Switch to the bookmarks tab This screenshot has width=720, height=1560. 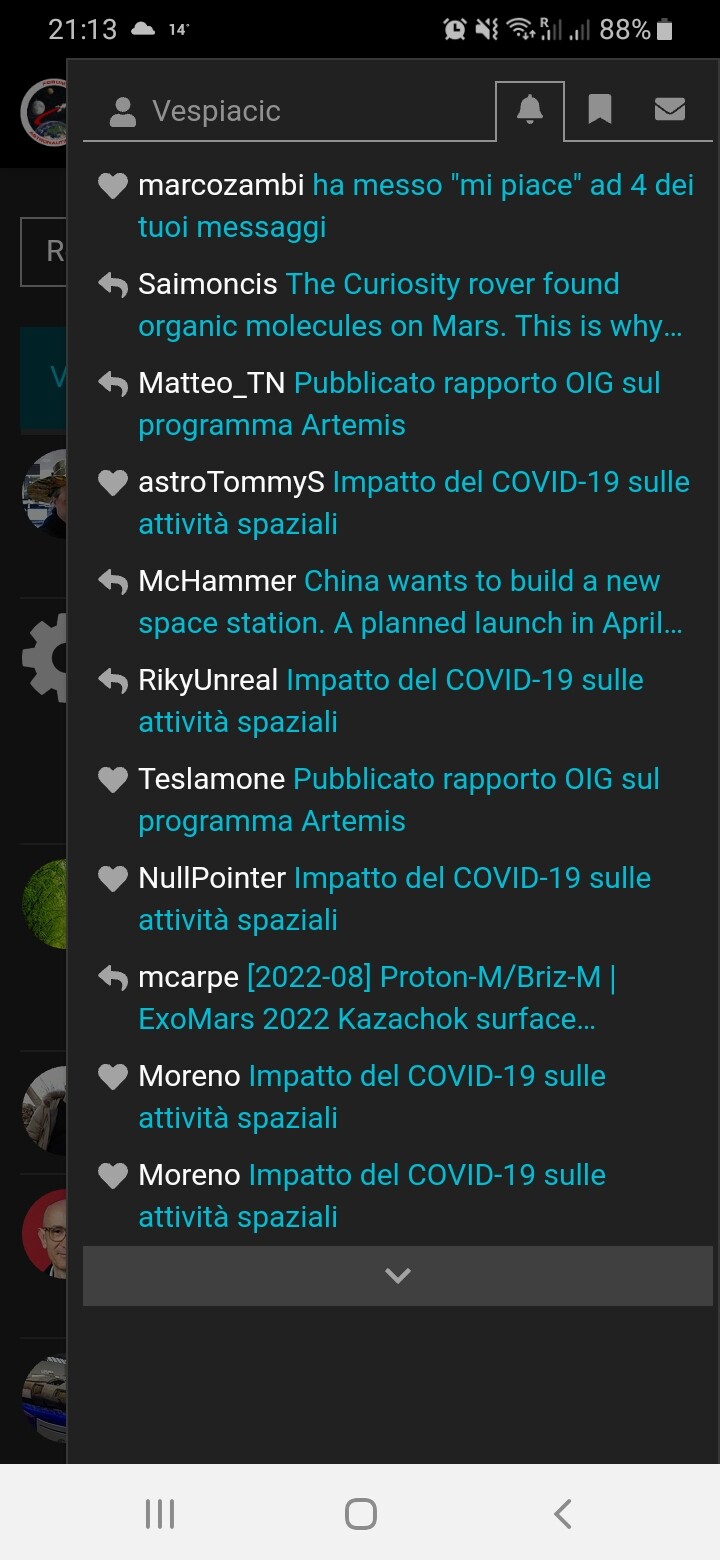coord(600,110)
